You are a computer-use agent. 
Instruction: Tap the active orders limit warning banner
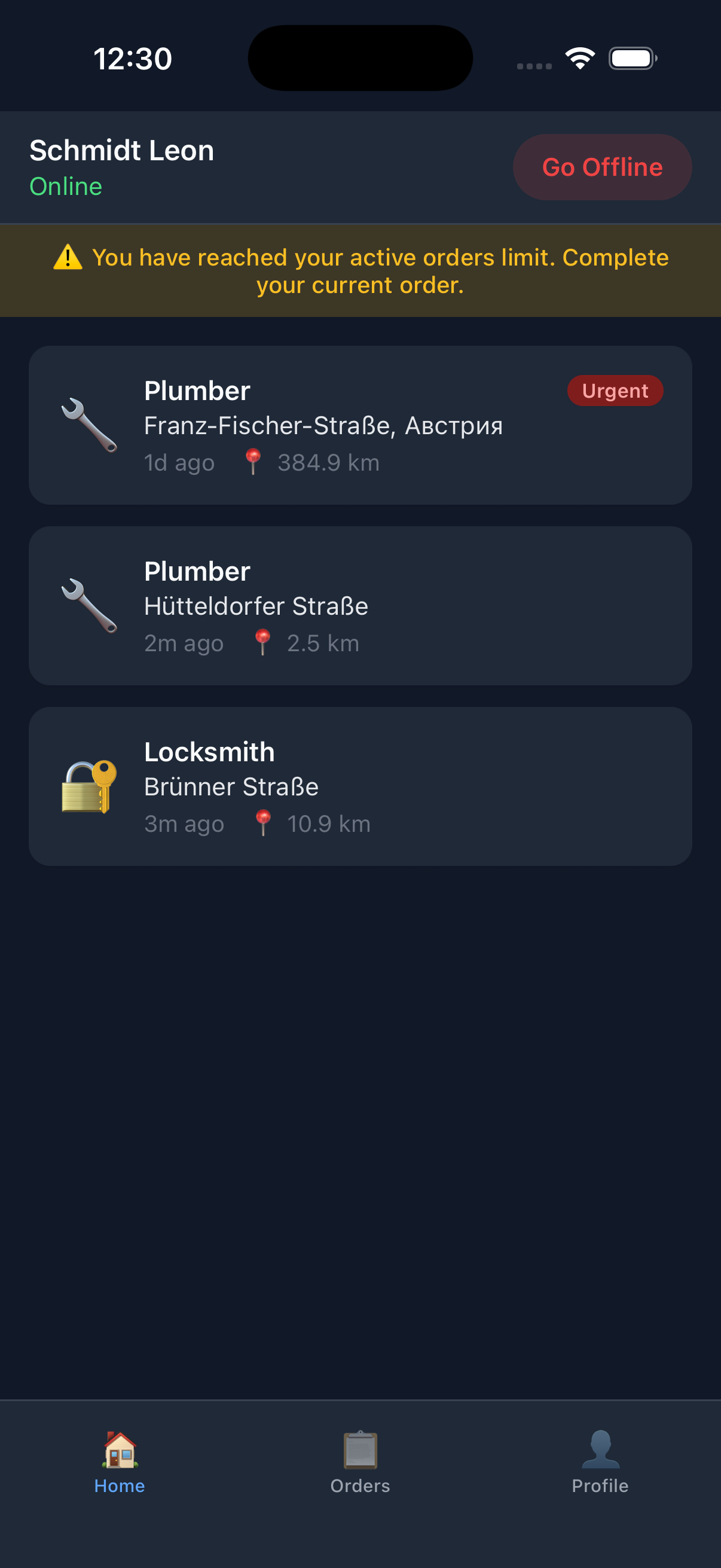[x=360, y=270]
